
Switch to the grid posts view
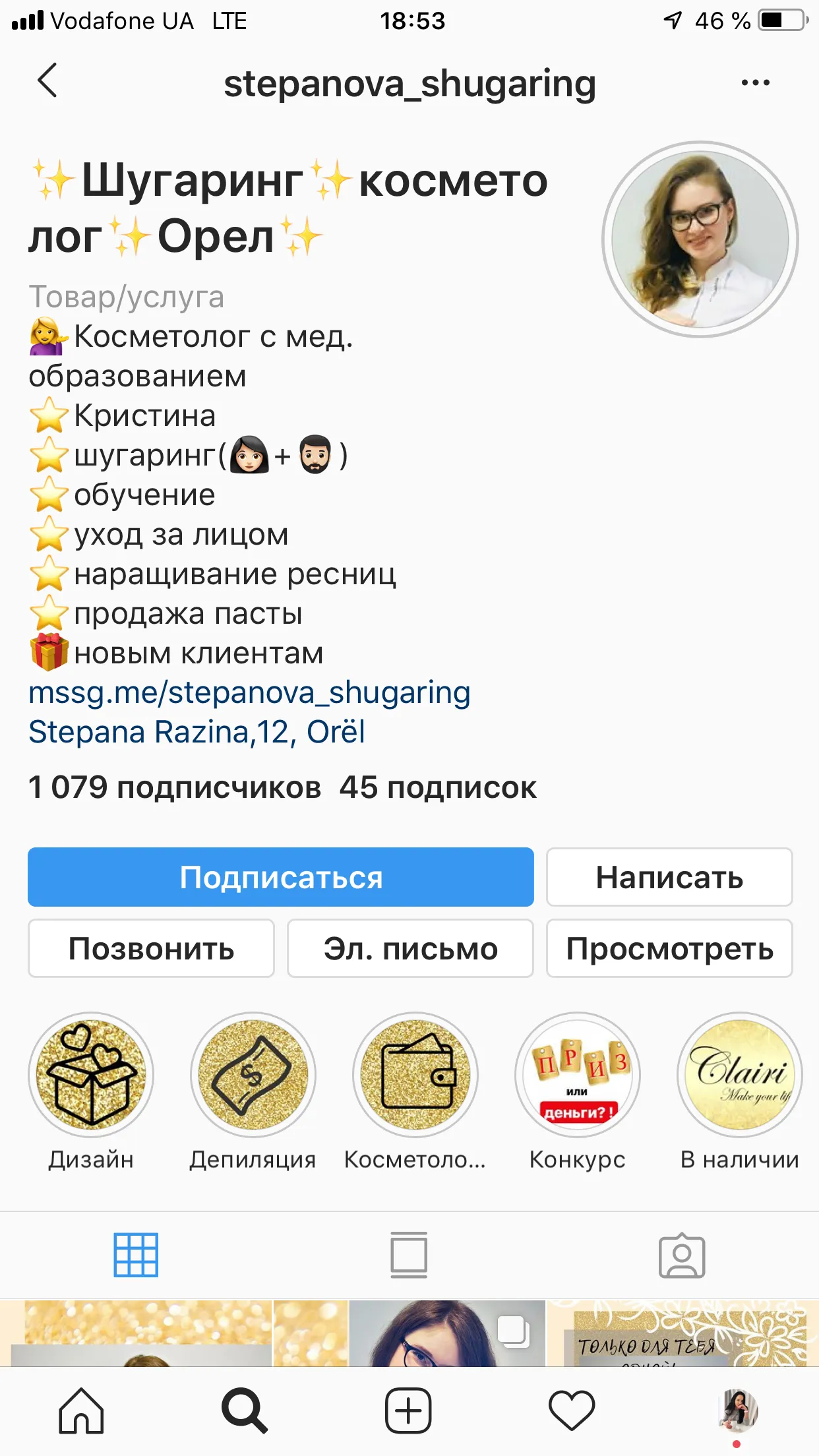136,1254
